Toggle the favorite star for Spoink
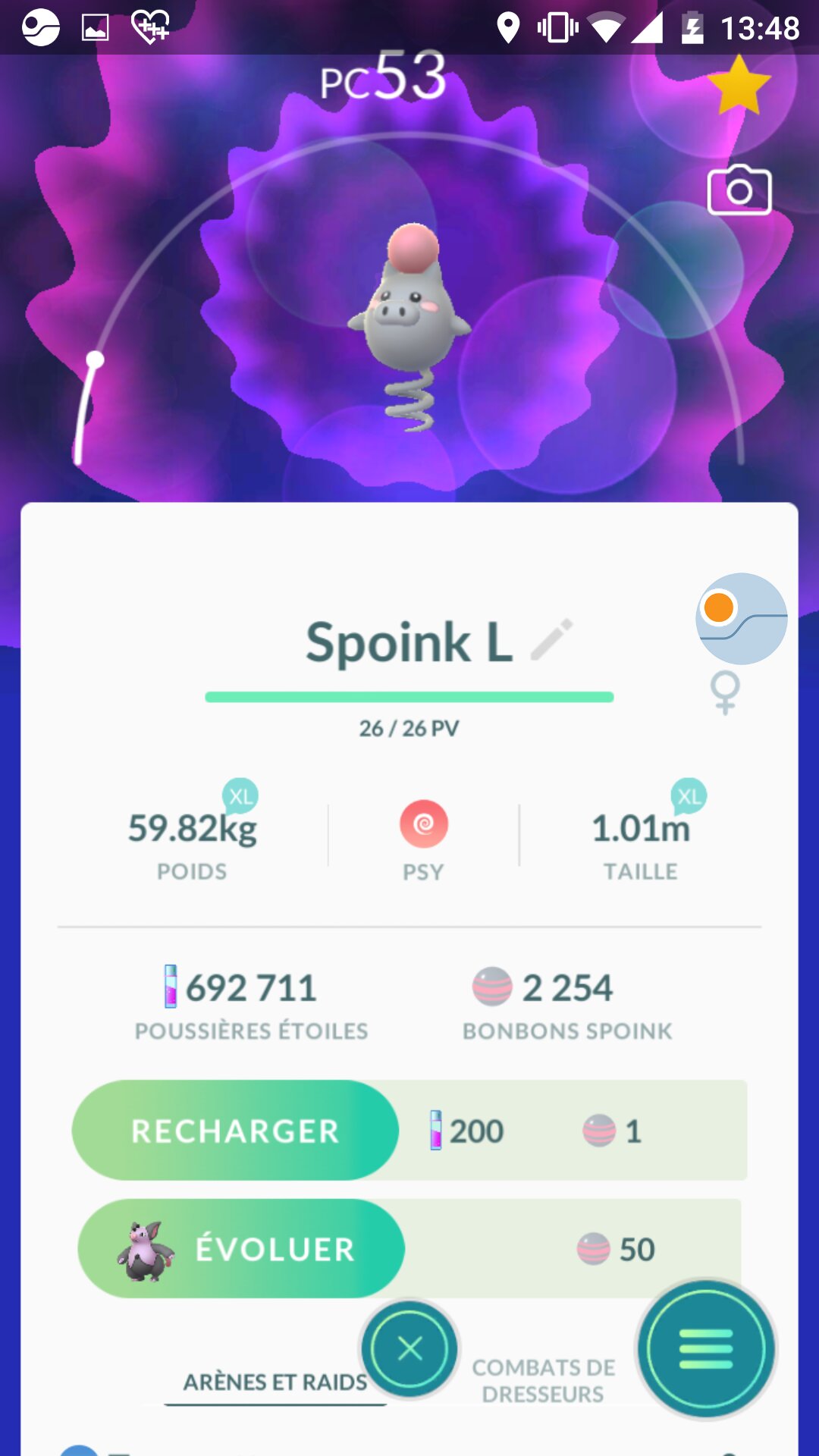 click(x=739, y=86)
